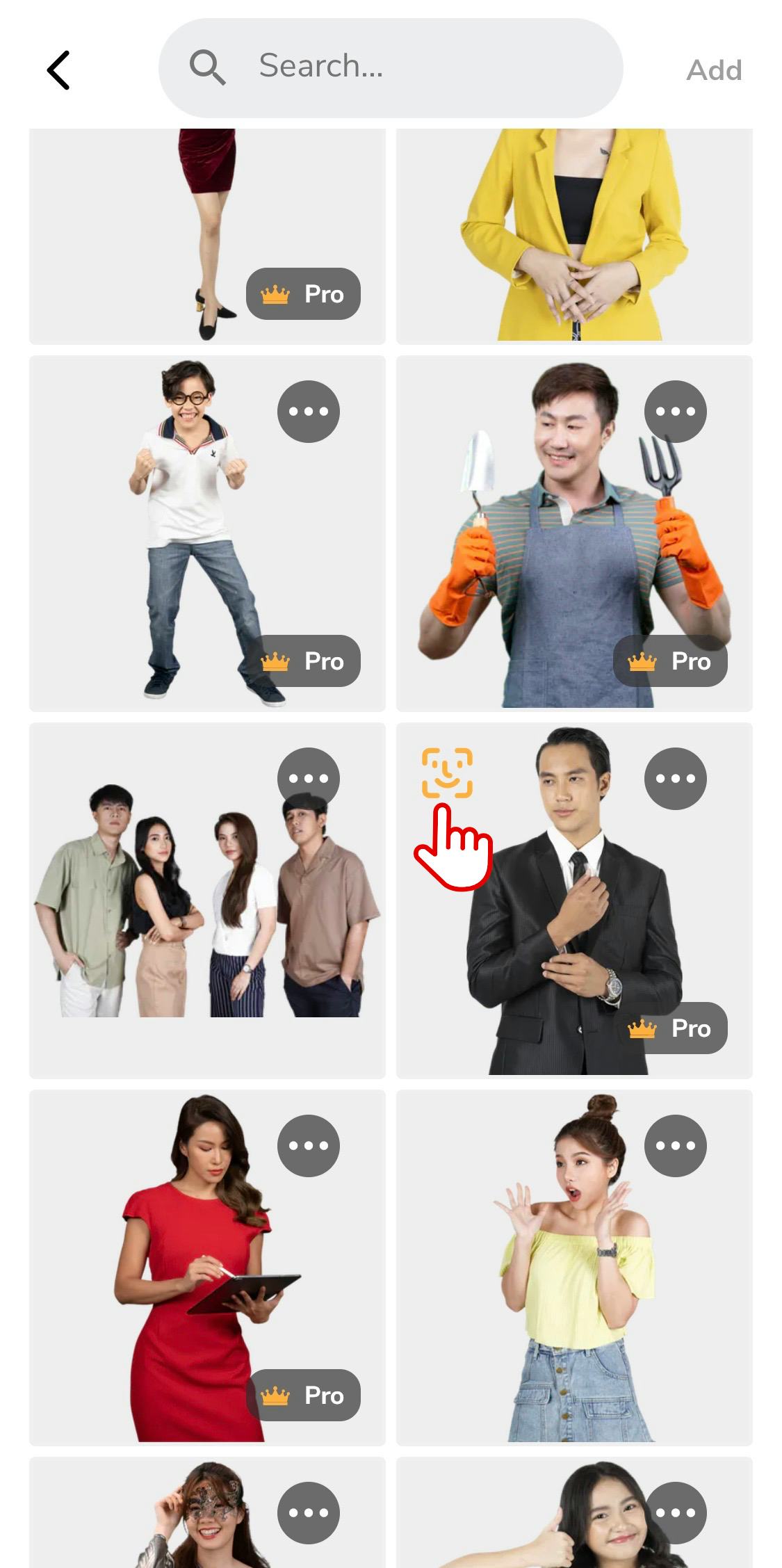Tap the Add button

pyautogui.click(x=714, y=70)
